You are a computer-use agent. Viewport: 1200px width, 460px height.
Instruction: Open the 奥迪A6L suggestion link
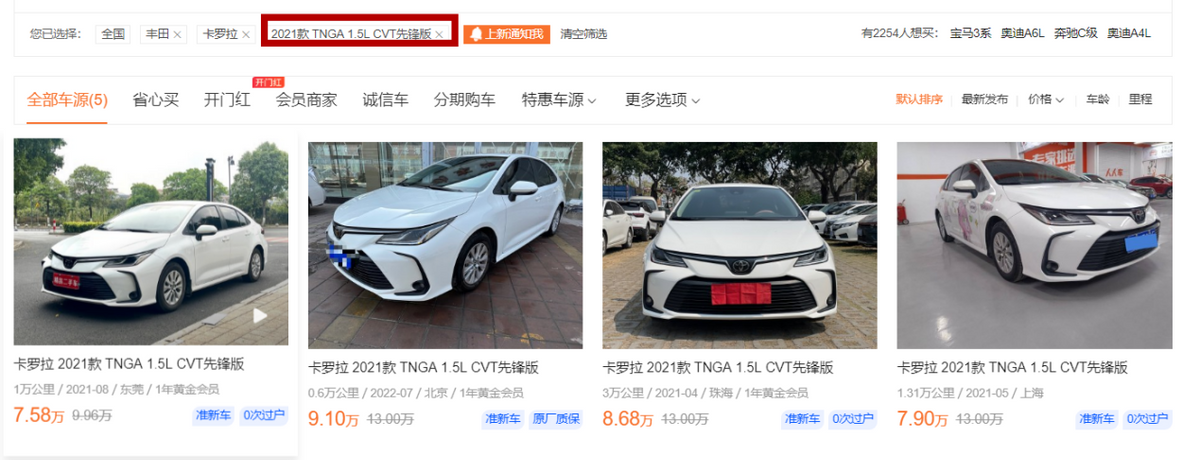tap(1022, 34)
